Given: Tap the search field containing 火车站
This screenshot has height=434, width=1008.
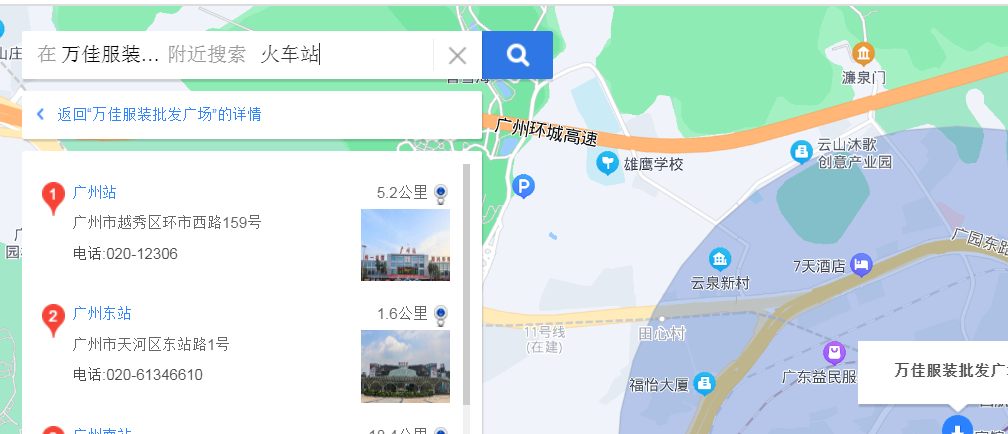Looking at the screenshot, I should 340,55.
